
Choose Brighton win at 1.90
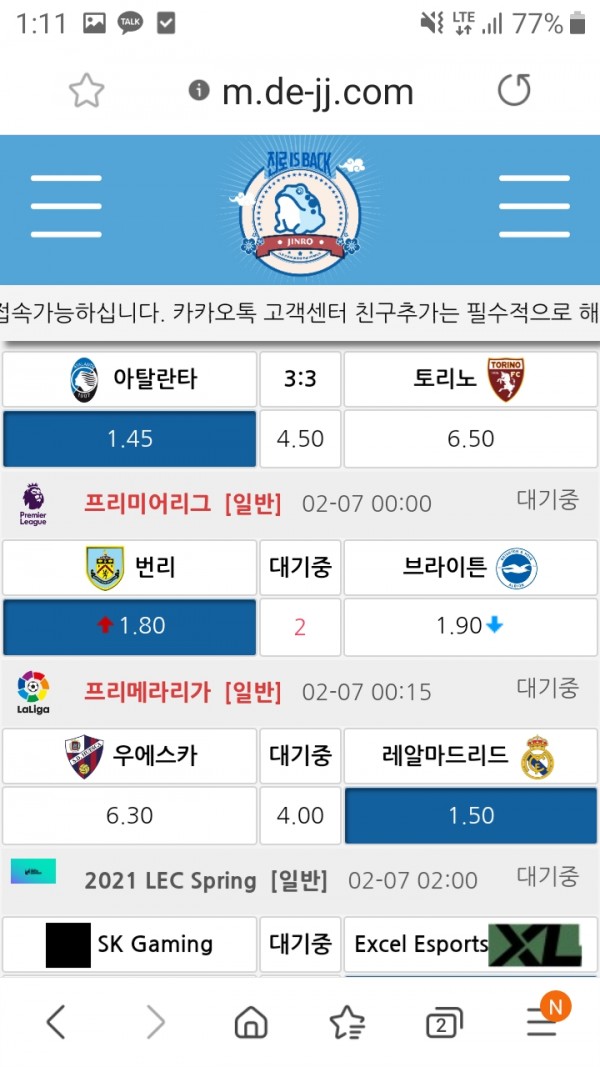(471, 626)
